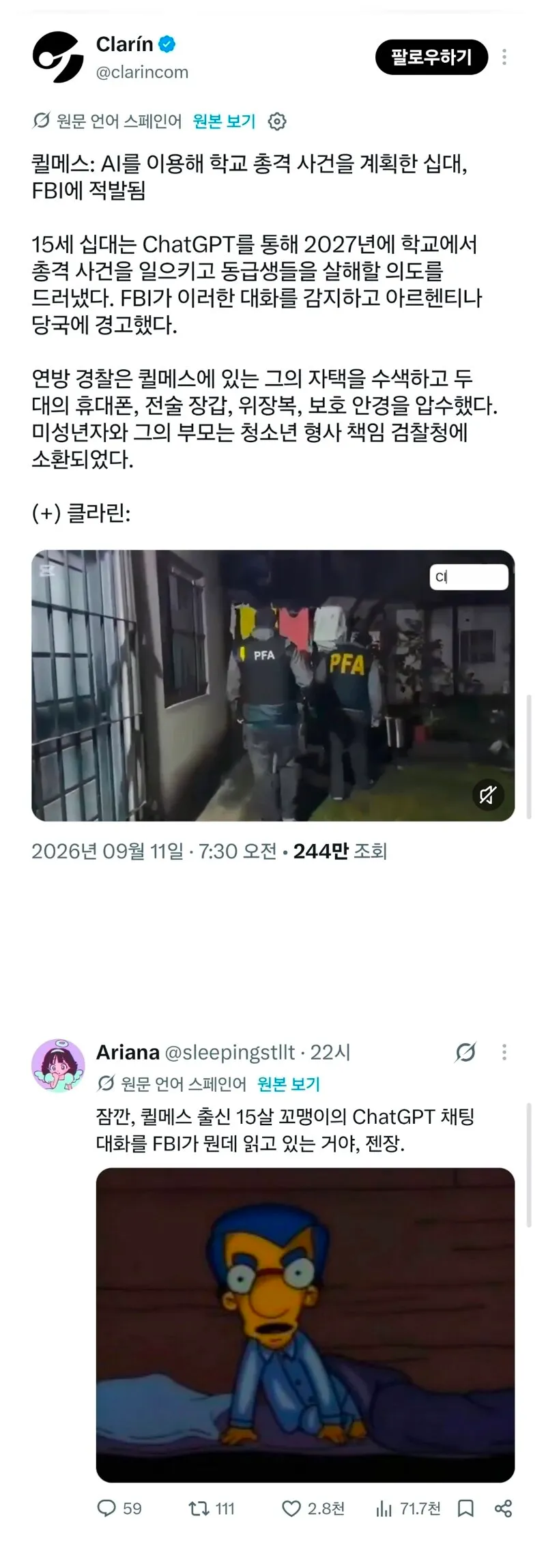Tap translation icon on Ariana's reply
546x1568 pixels.
click(x=465, y=1052)
